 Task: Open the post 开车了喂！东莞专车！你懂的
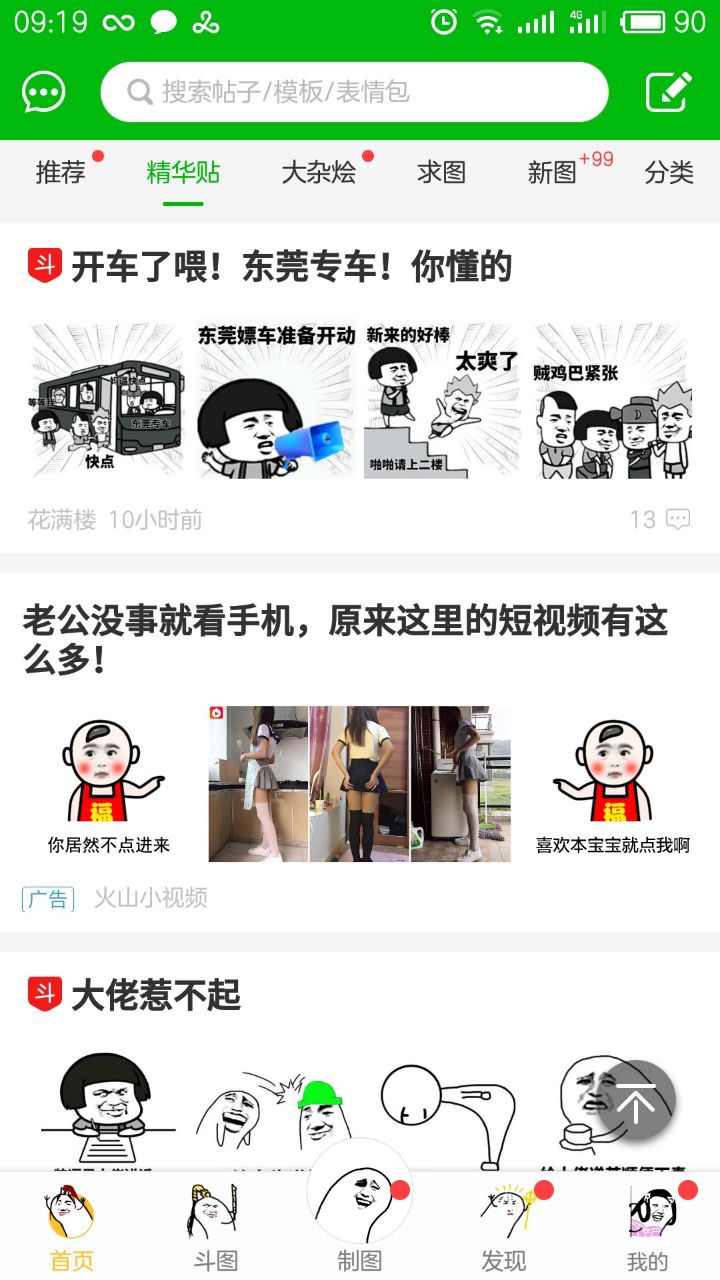click(290, 267)
